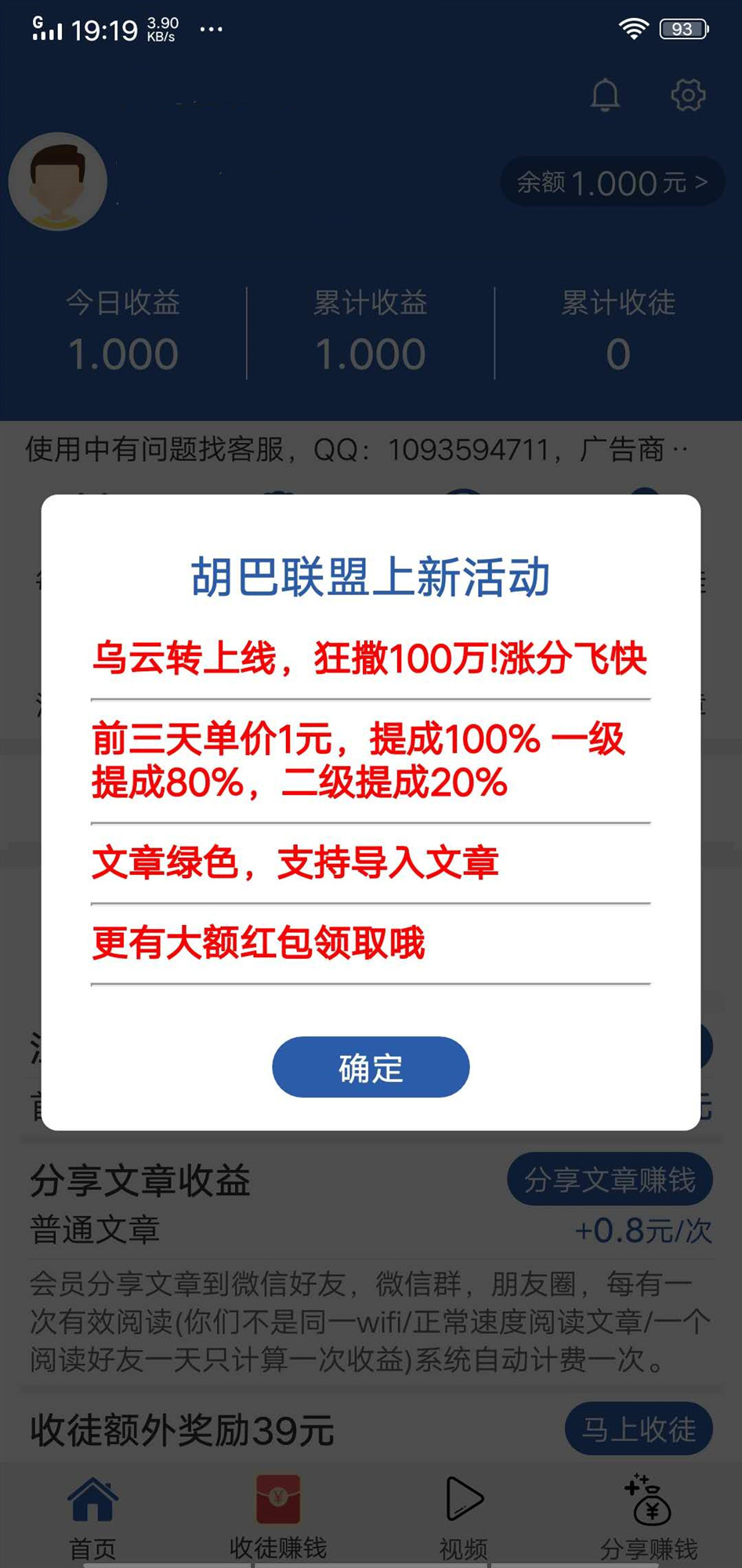This screenshot has width=742, height=1568.
Task: Expand the 余额1.000元 balance details
Action: (611, 183)
